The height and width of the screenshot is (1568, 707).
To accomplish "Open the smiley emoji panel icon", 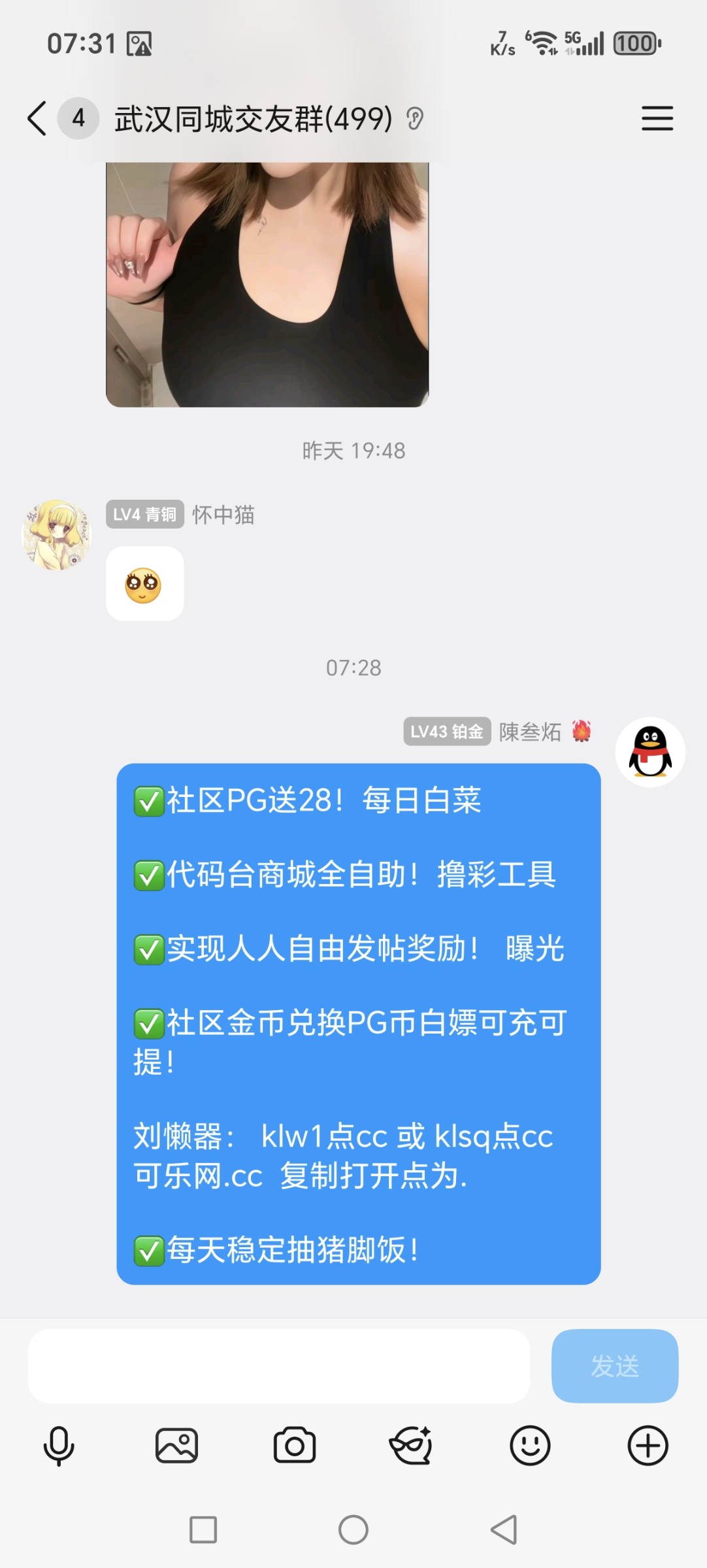I will [x=530, y=1445].
